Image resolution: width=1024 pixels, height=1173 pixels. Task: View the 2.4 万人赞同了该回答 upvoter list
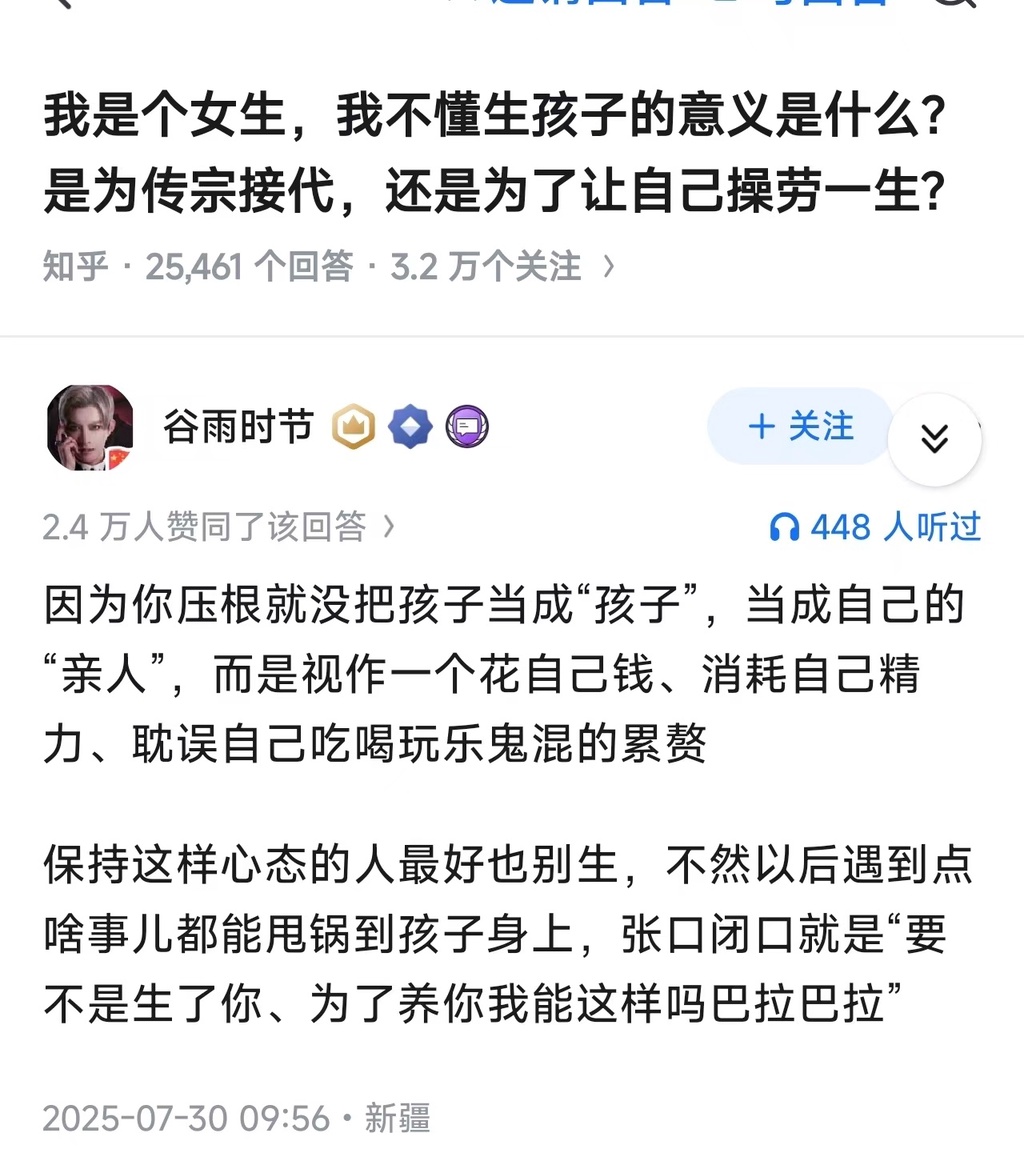(x=218, y=527)
